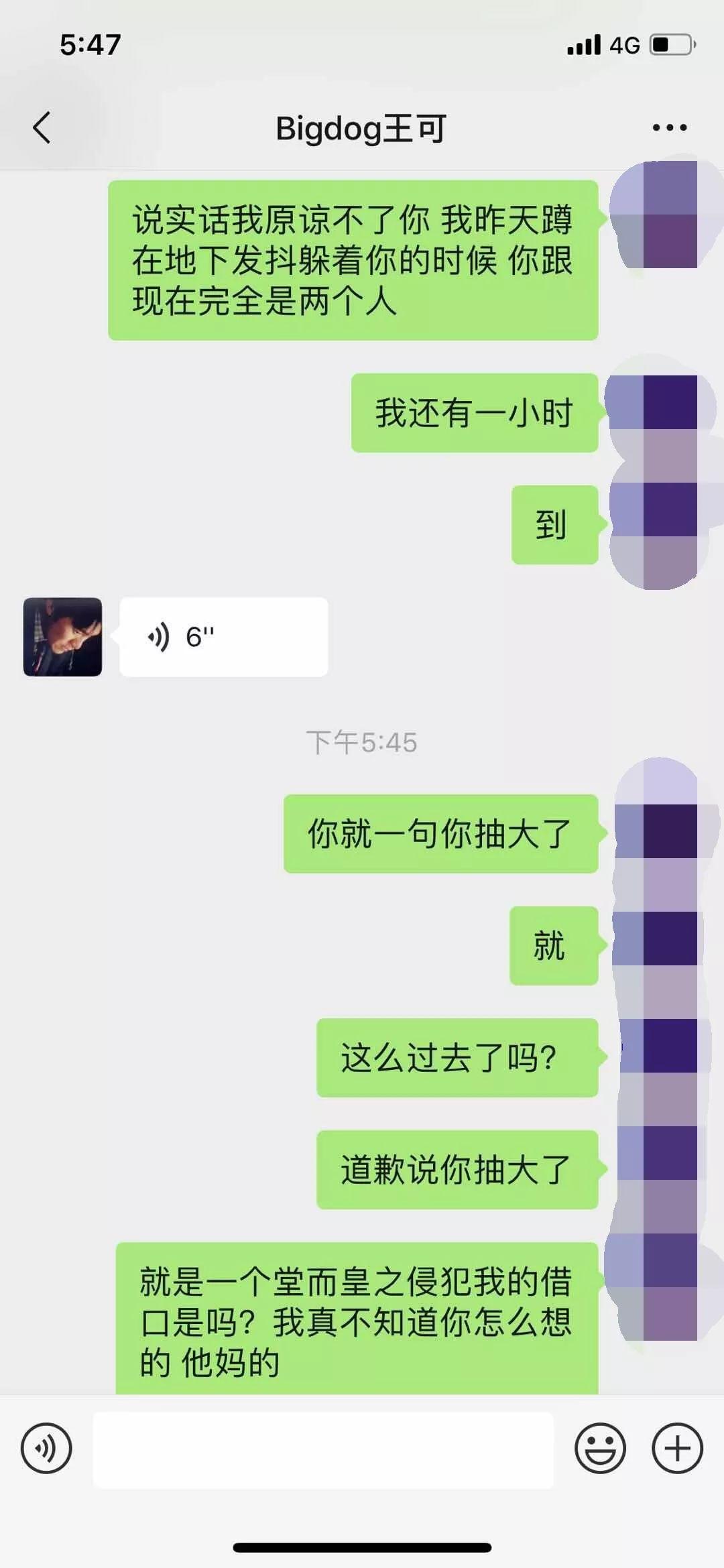724x1568 pixels.
Task: Play the 6-second voice message
Action: tap(223, 638)
